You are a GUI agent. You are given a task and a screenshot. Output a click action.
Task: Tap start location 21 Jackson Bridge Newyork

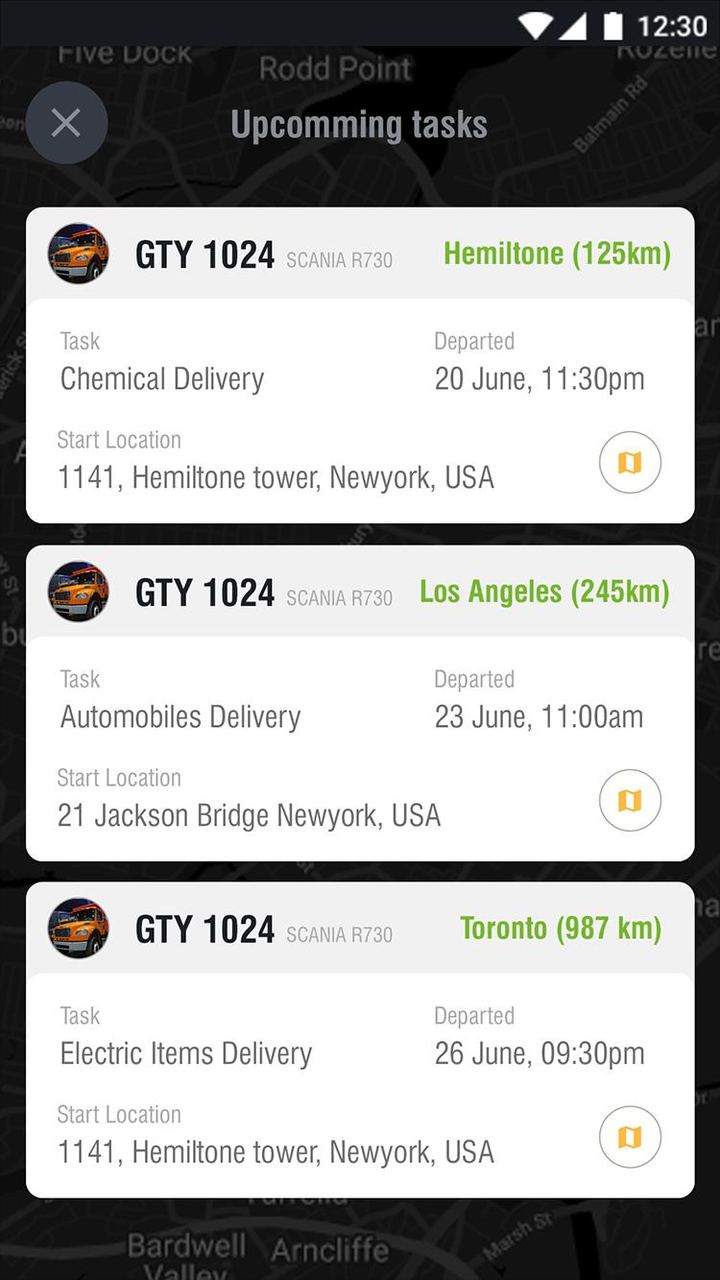pos(249,815)
